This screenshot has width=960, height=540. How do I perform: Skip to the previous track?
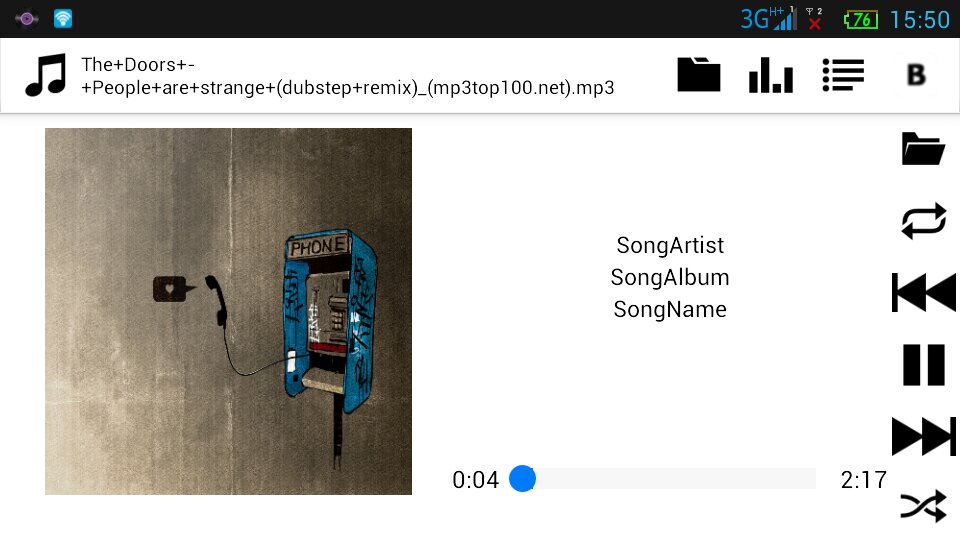tap(923, 293)
